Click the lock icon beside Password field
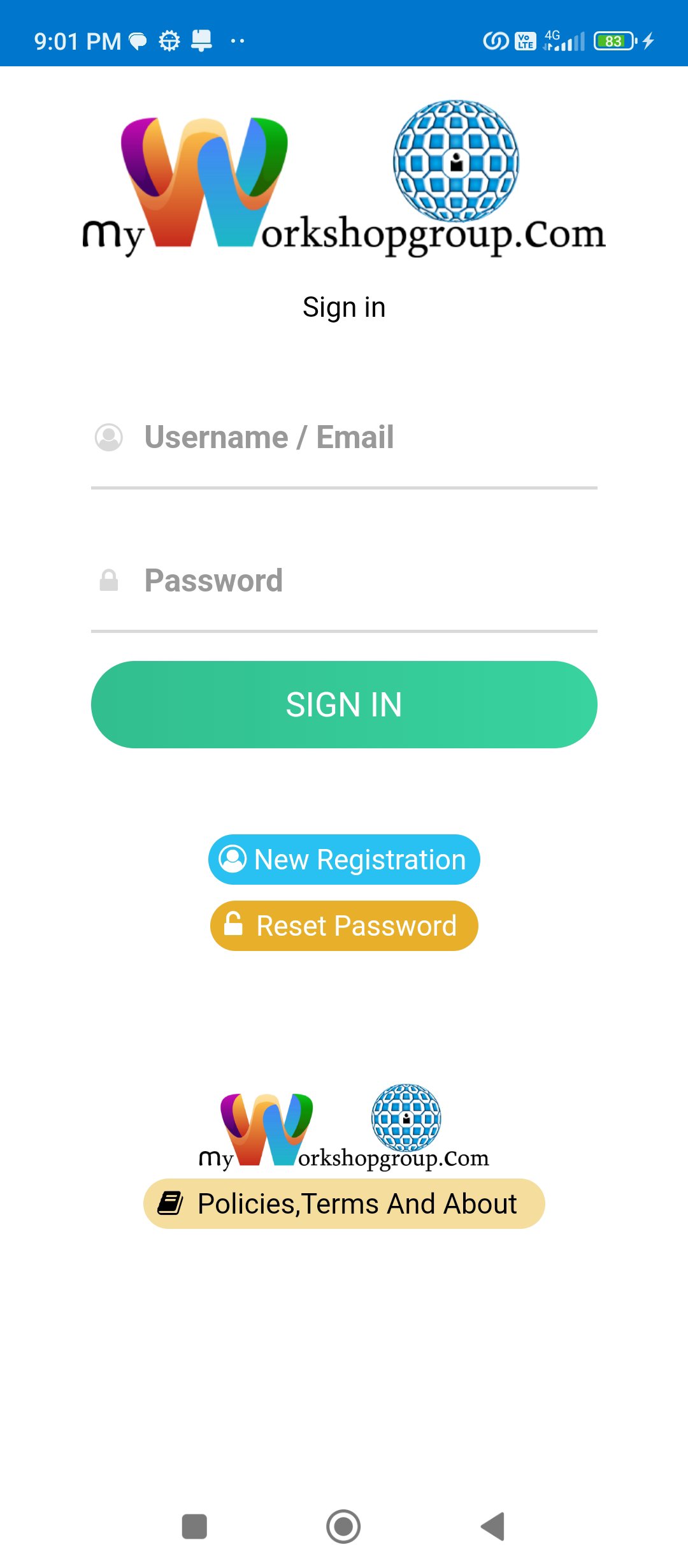 [108, 580]
